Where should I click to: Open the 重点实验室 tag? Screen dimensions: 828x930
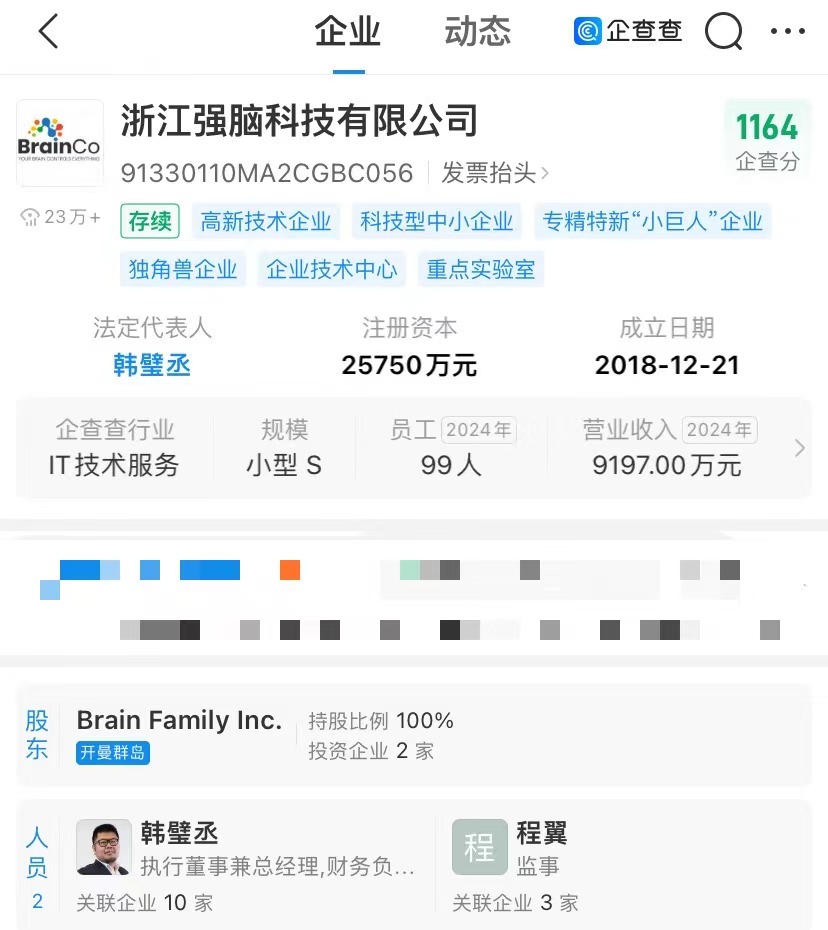click(481, 269)
